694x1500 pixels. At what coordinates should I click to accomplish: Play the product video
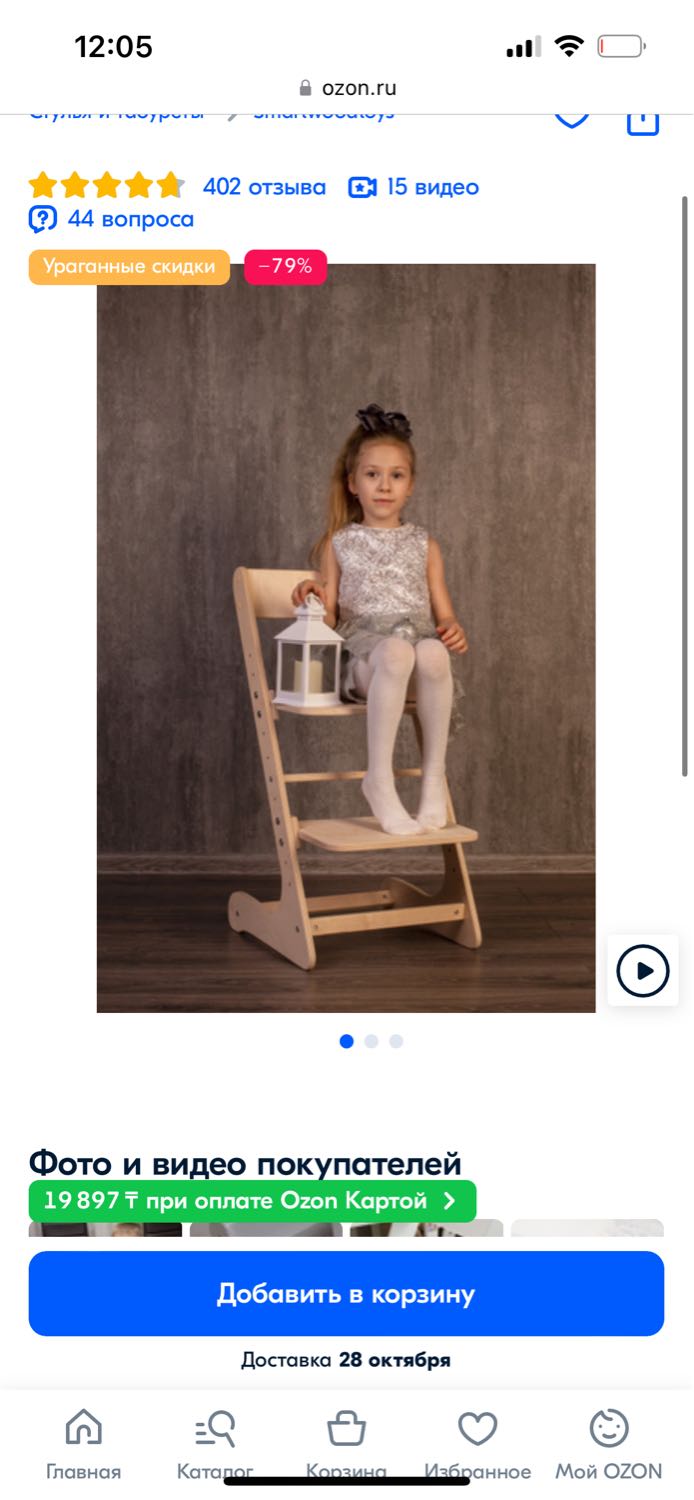pyautogui.click(x=642, y=970)
